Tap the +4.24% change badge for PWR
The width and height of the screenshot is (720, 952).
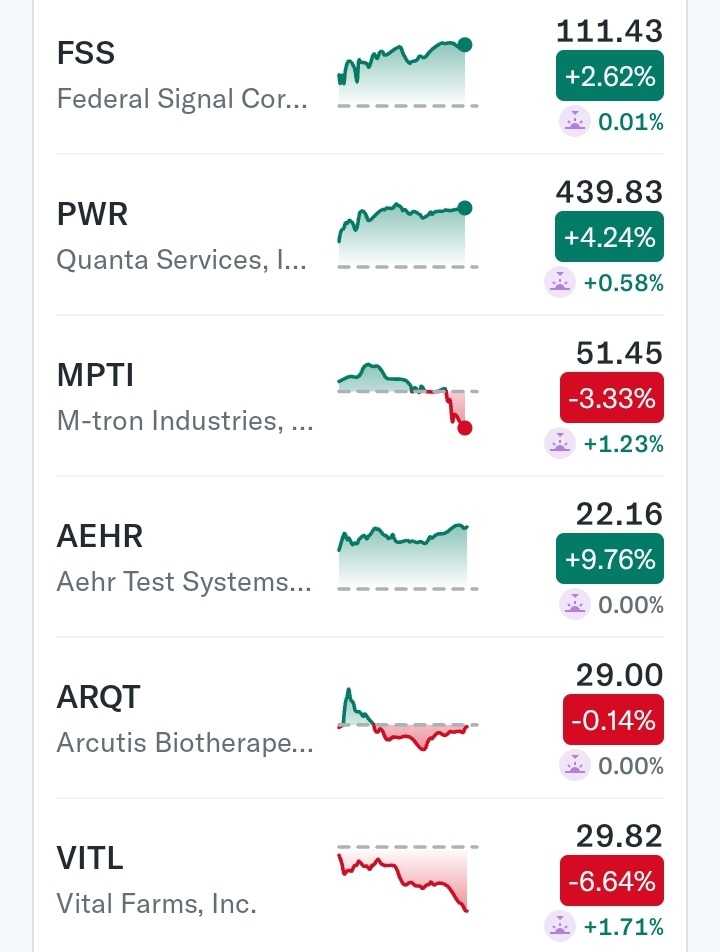pyautogui.click(x=609, y=237)
